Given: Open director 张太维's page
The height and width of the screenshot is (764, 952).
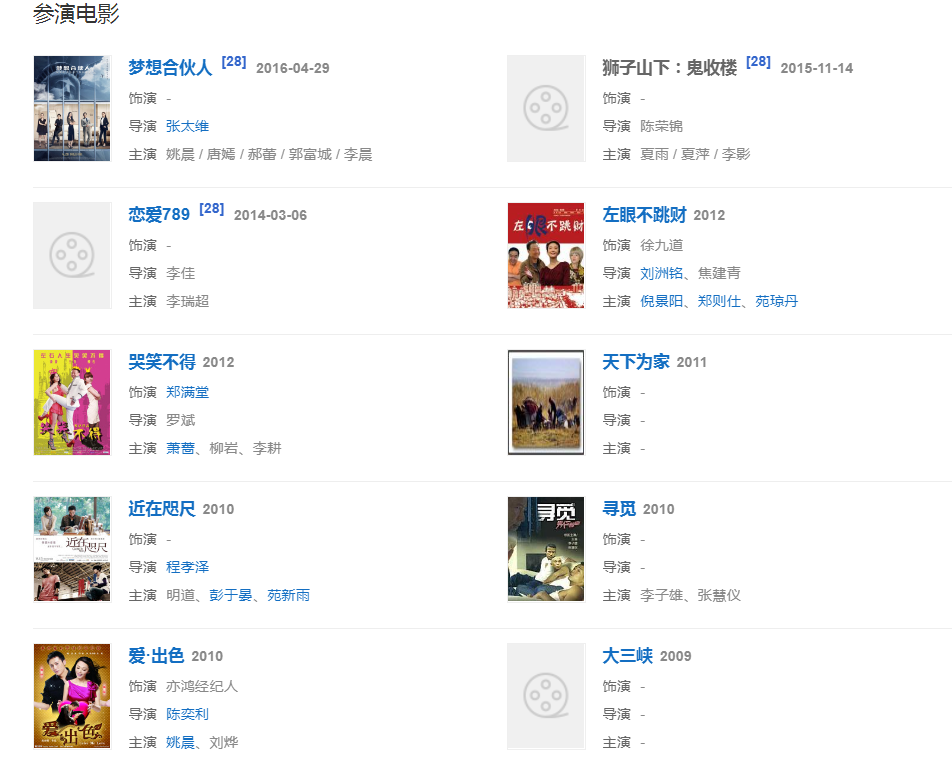Looking at the screenshot, I should [x=187, y=126].
